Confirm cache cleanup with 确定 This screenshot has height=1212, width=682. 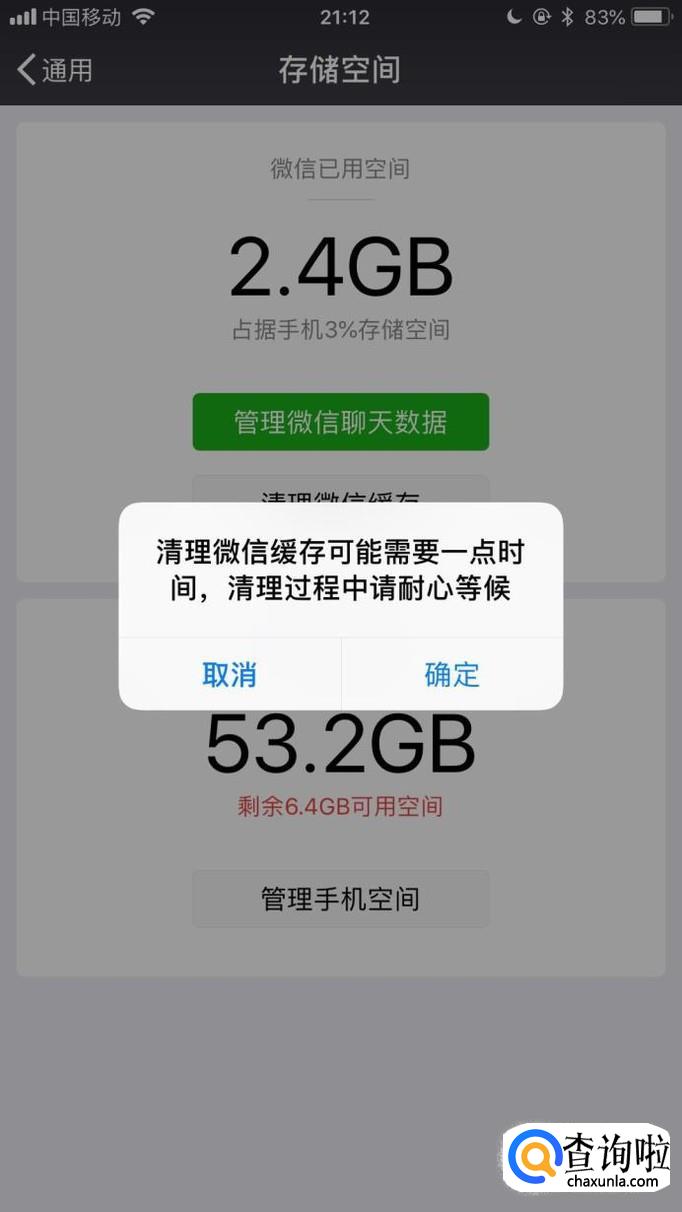click(452, 675)
